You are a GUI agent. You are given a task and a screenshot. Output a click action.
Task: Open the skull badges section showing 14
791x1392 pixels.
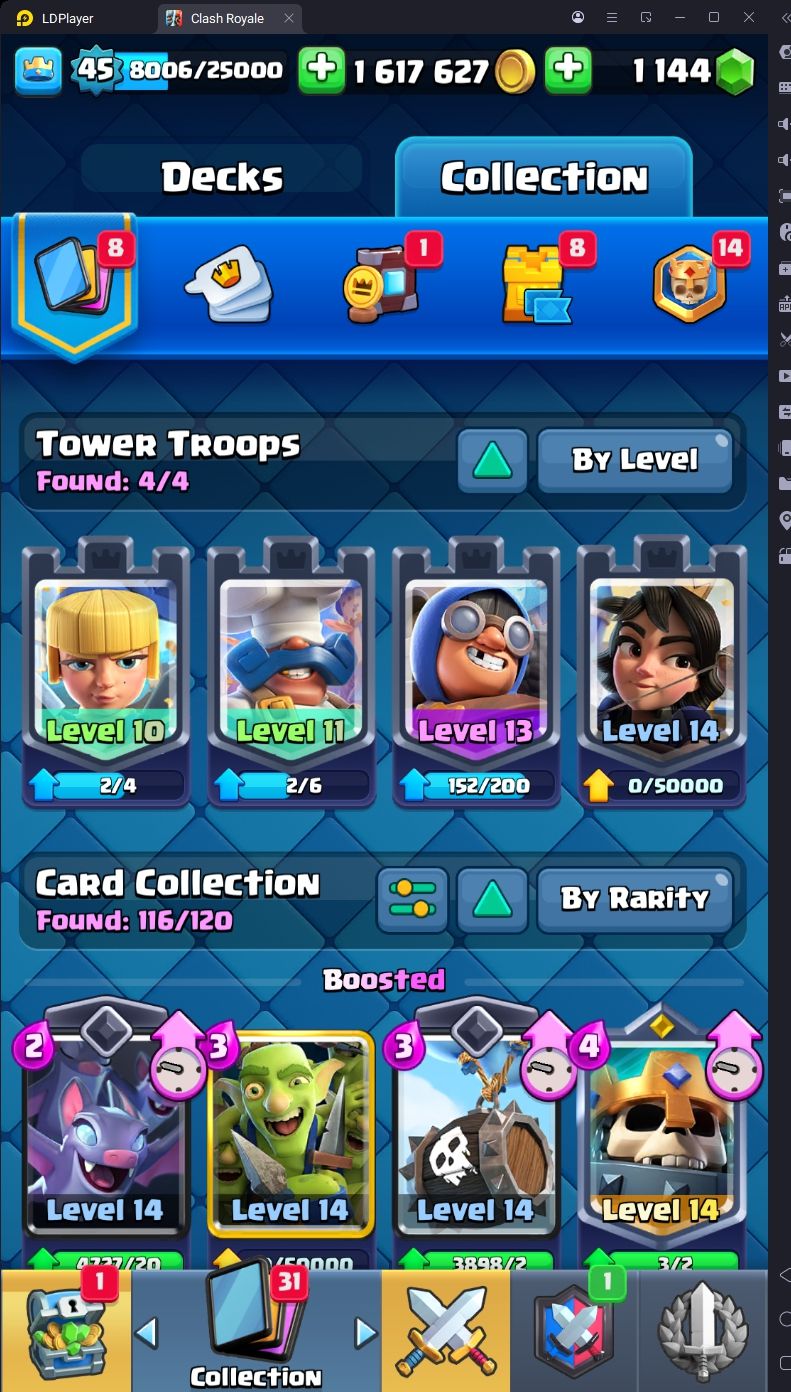point(690,285)
